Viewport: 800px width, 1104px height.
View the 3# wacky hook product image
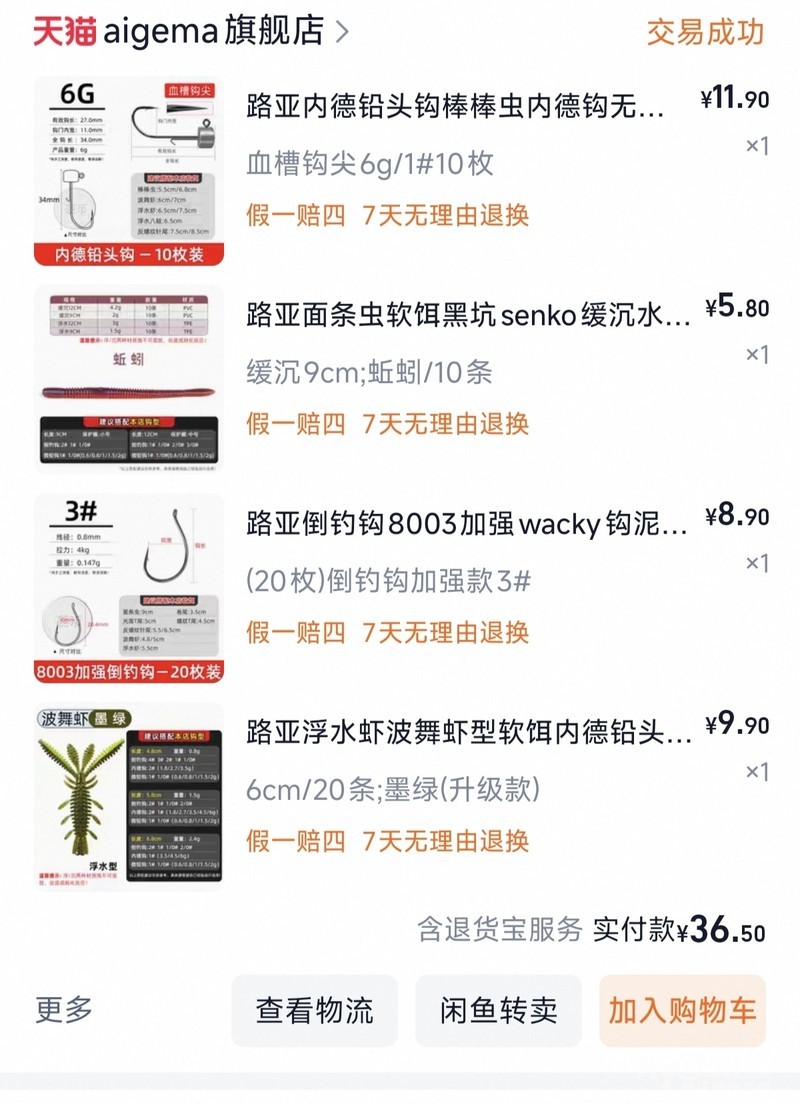coord(130,588)
